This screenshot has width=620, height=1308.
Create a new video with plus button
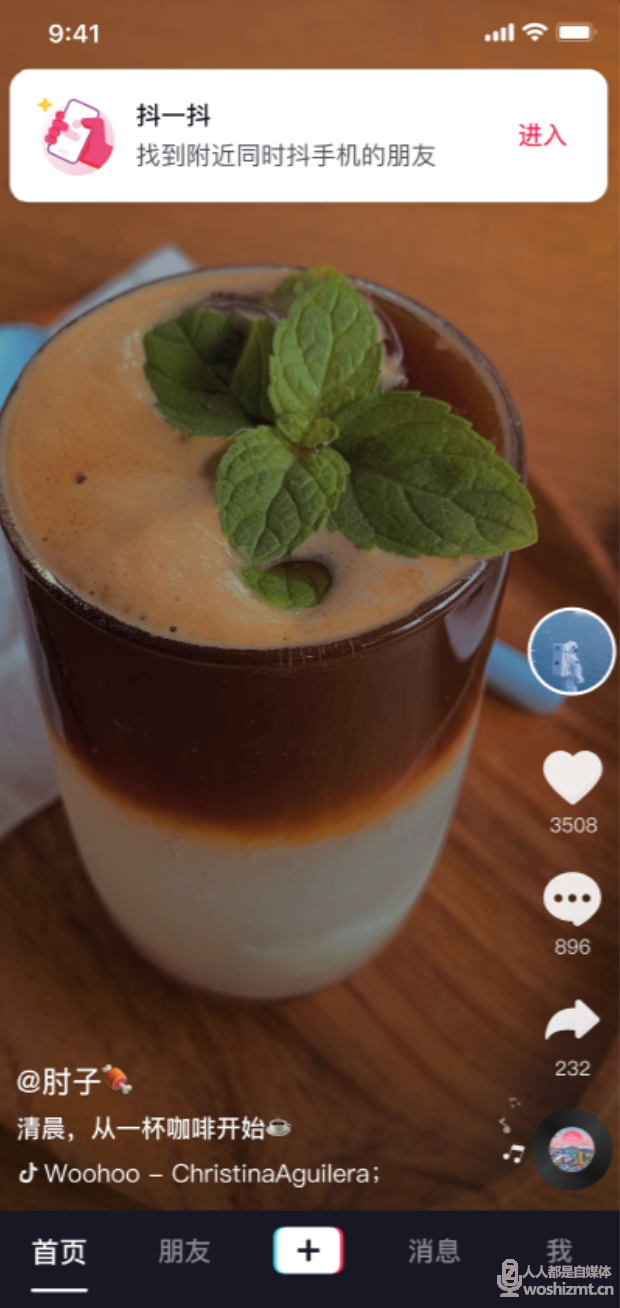(308, 1250)
